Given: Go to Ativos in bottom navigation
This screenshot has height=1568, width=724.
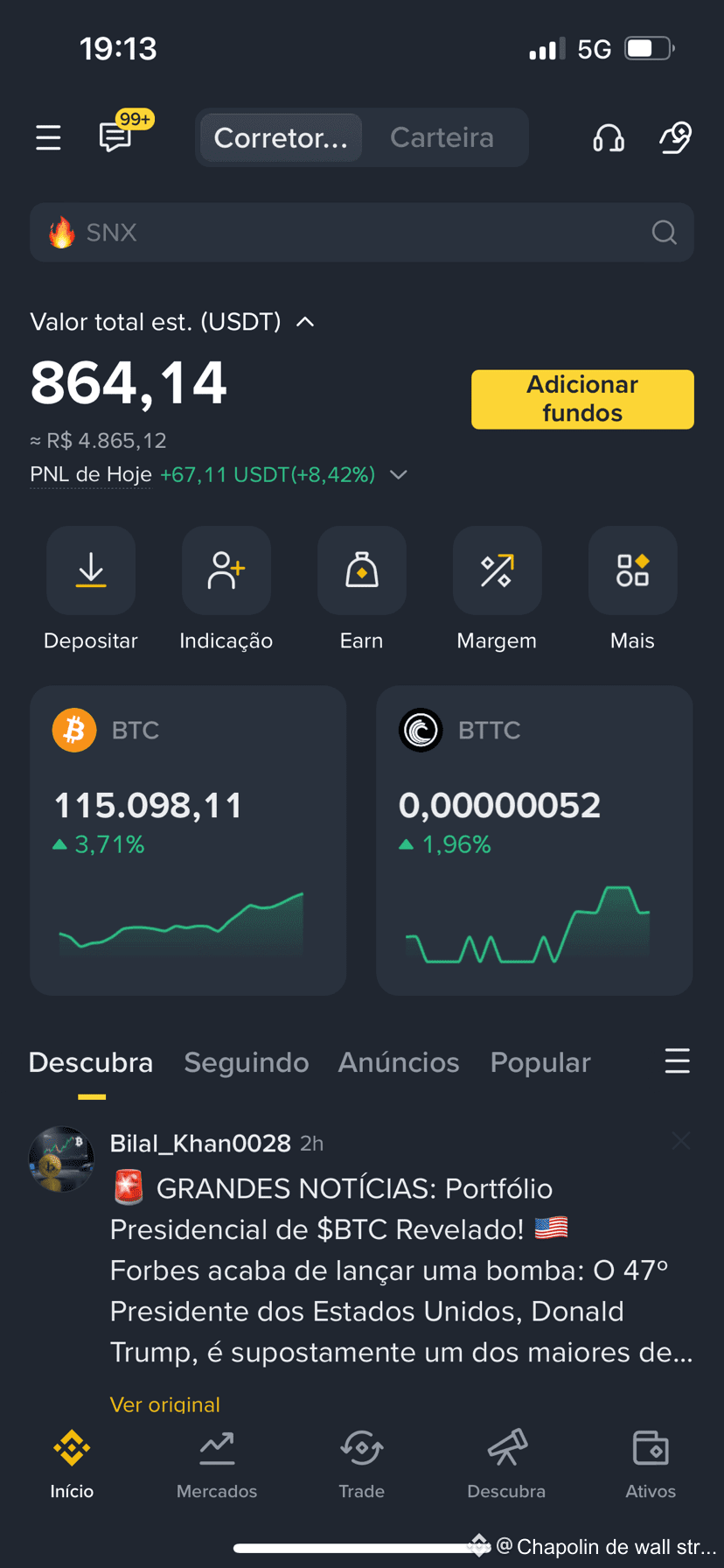Looking at the screenshot, I should click(651, 1465).
